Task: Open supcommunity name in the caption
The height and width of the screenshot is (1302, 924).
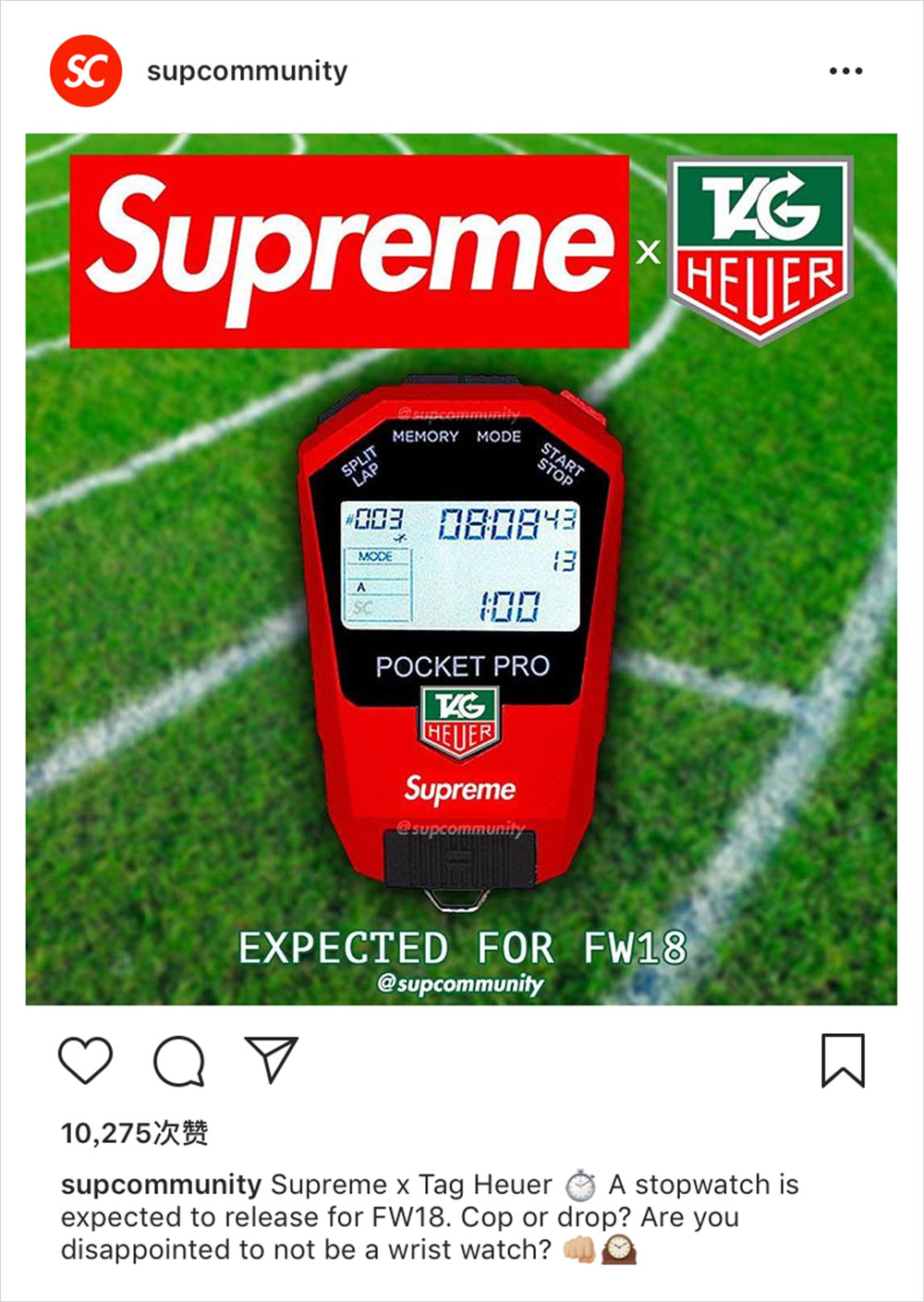Action: click(x=161, y=1185)
